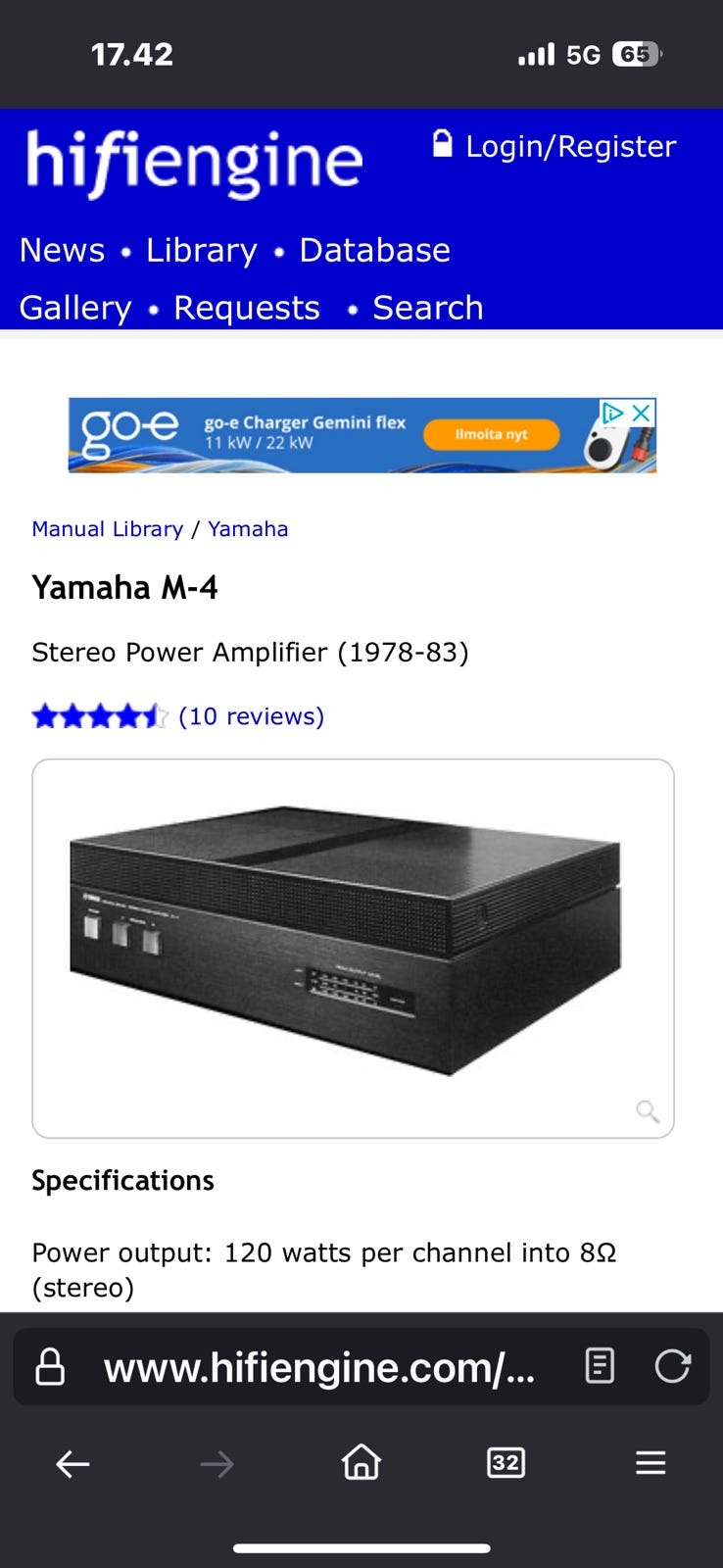Go to the News section
This screenshot has width=723, height=1568.
[x=62, y=250]
